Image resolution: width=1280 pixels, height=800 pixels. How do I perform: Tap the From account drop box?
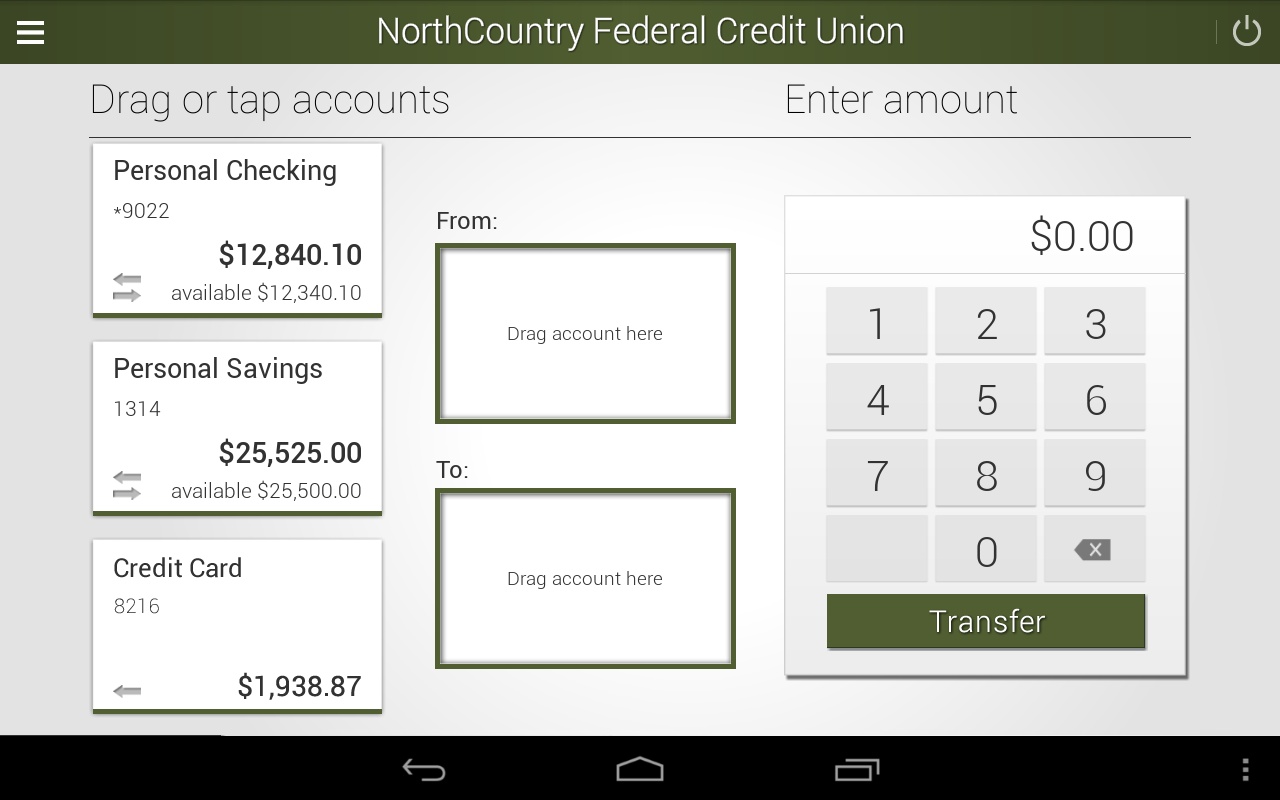coord(585,333)
